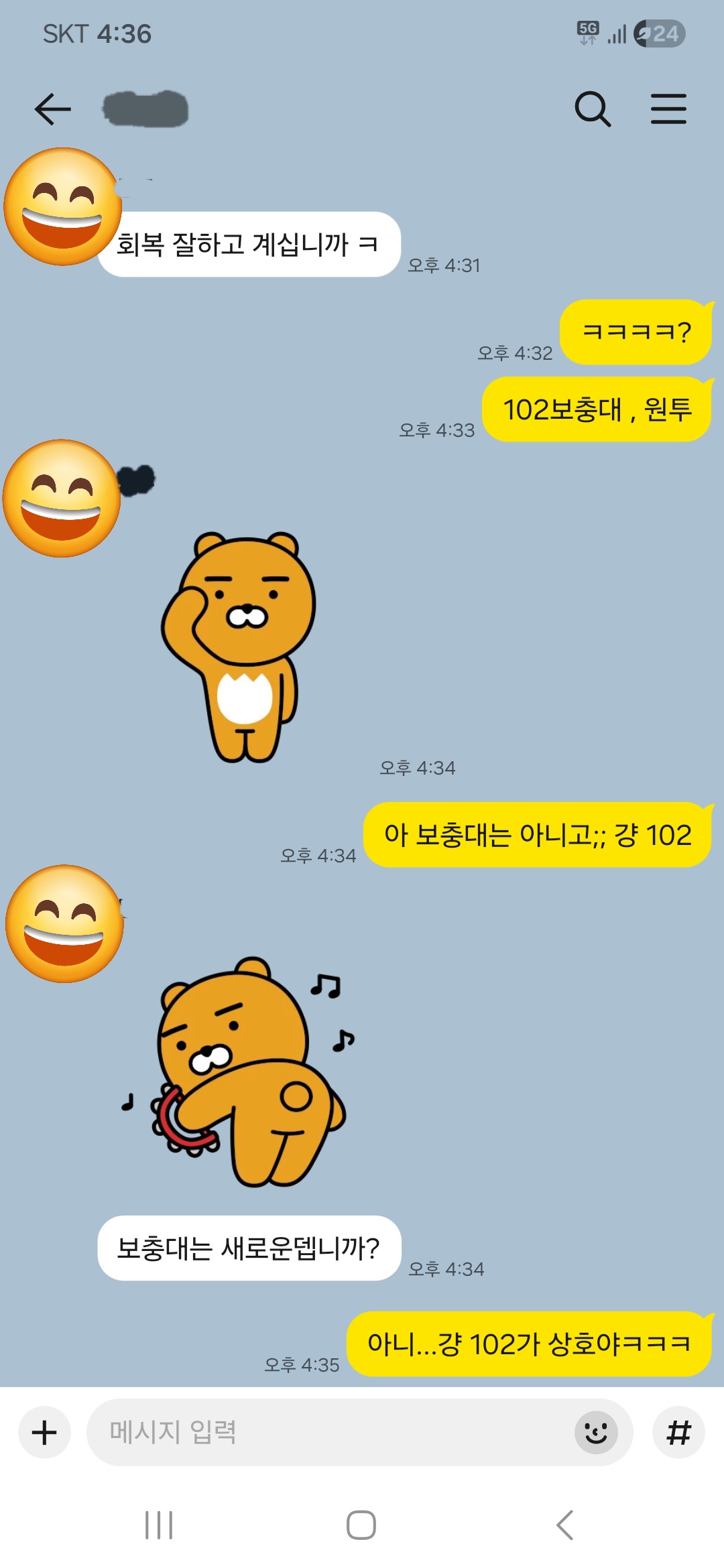
Task: Open recent apps from navigation bar
Action: pos(159,1525)
